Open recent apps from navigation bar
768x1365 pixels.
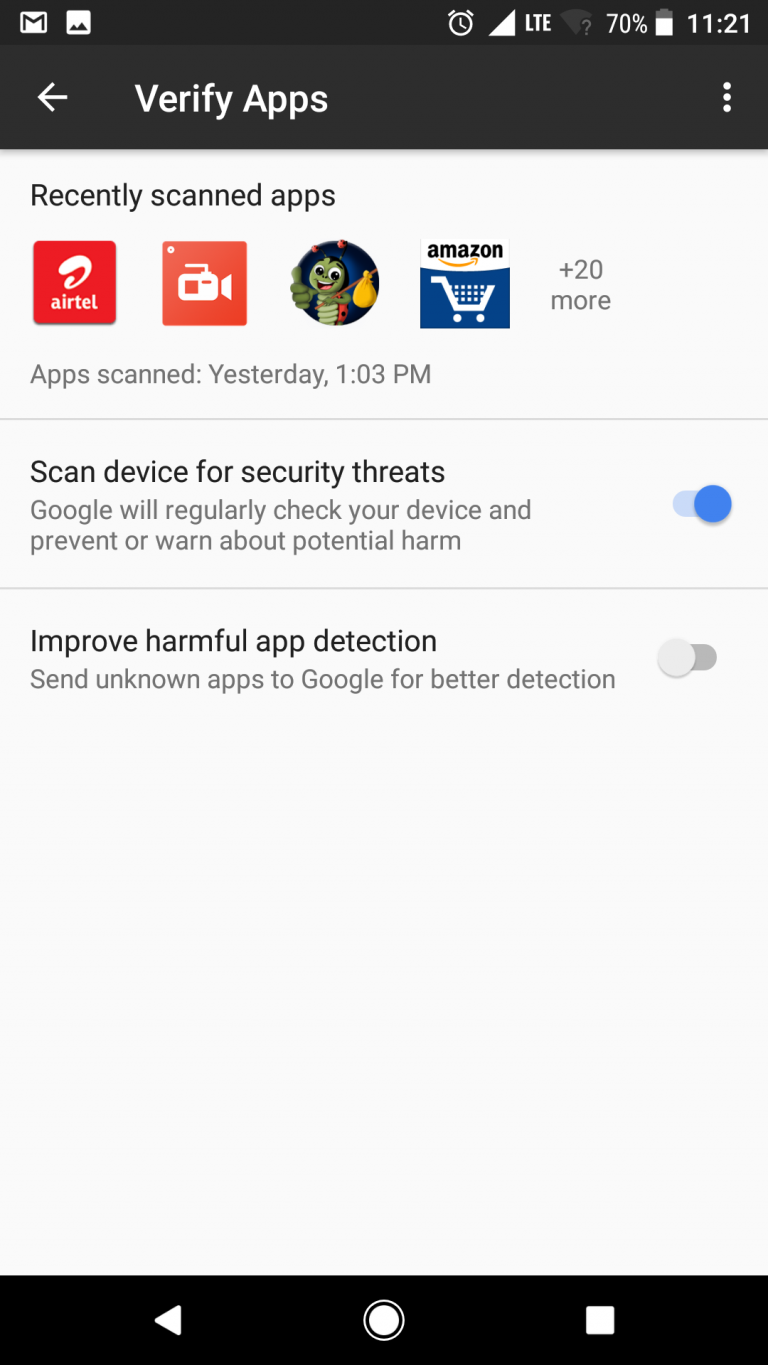[600, 1320]
